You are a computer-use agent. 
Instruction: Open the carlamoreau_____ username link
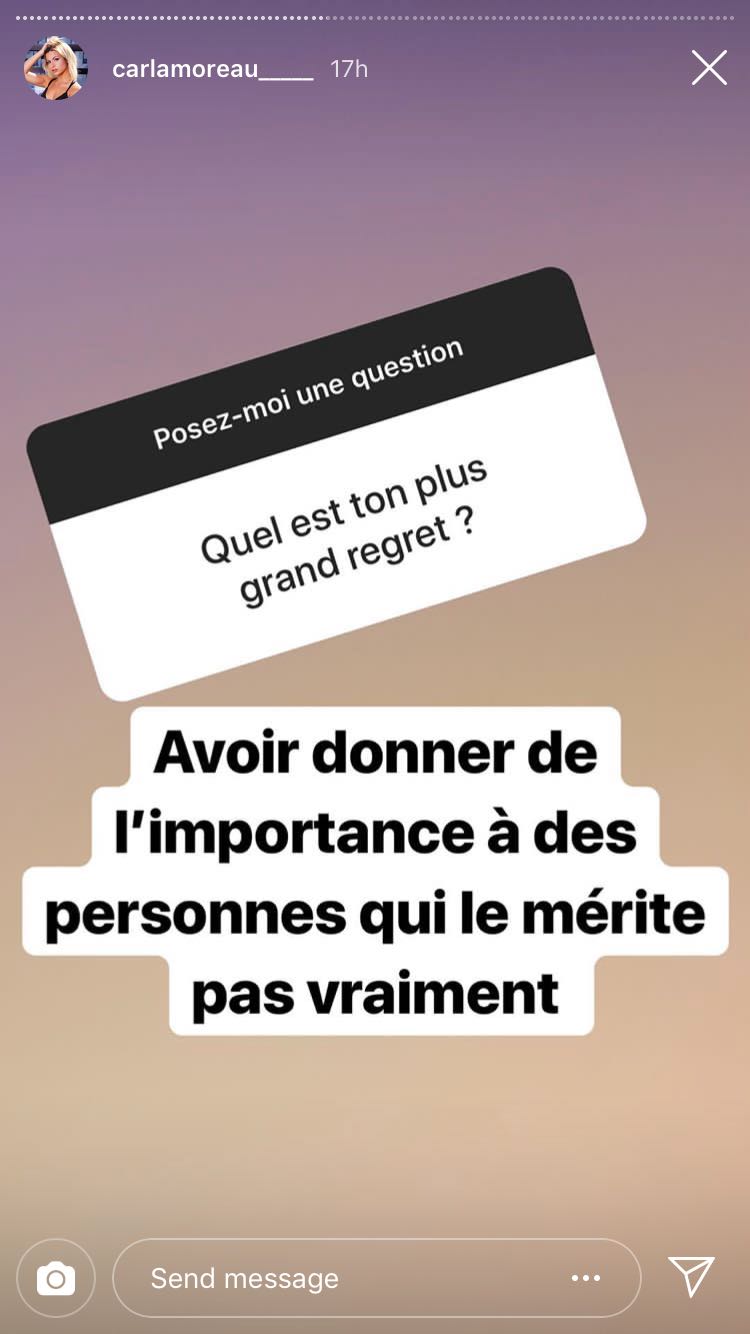pos(213,69)
